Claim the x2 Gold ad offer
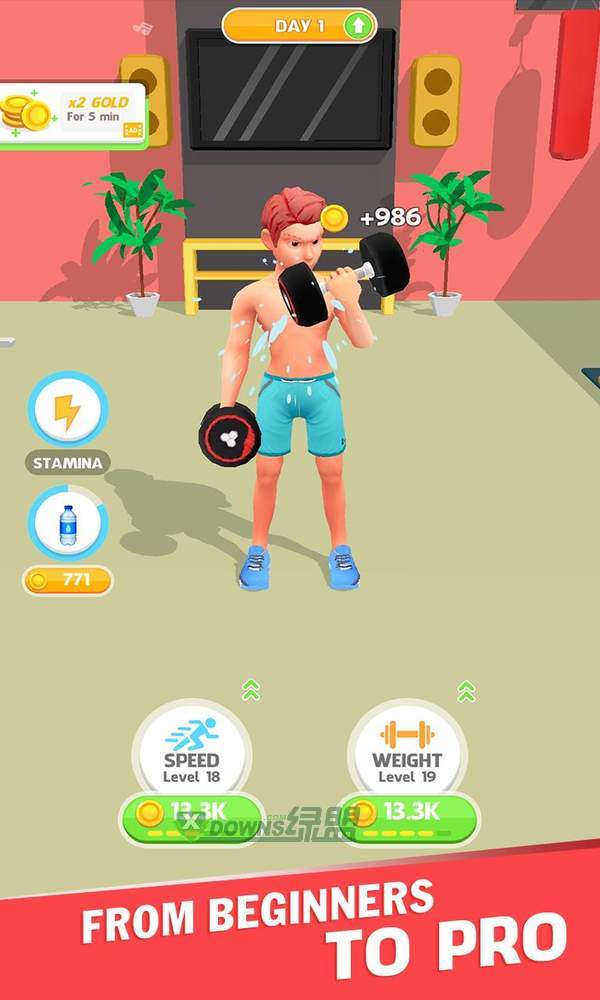This screenshot has height=1000, width=600. (73, 116)
